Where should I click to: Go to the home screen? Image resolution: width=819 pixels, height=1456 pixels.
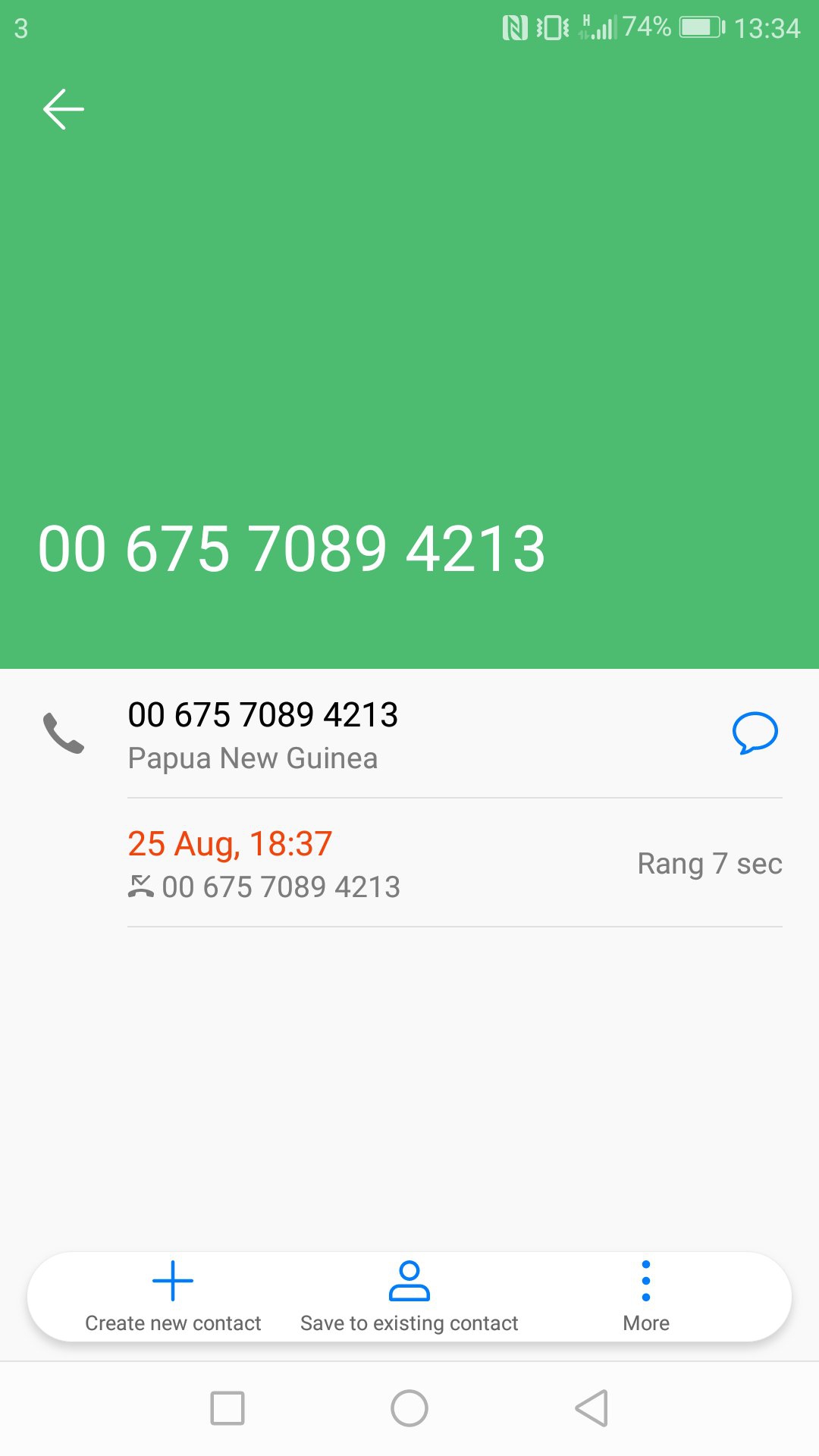tap(409, 1408)
